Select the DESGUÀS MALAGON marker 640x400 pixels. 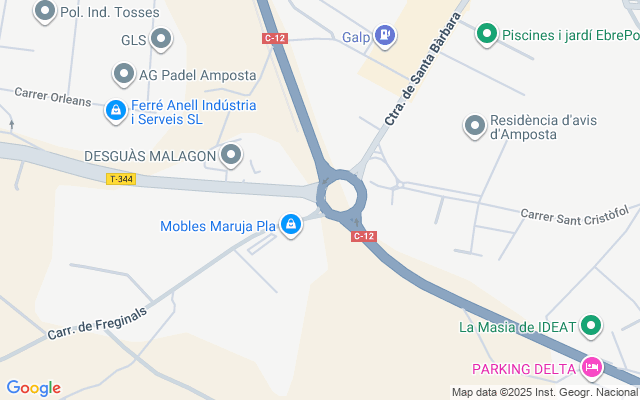point(231,155)
